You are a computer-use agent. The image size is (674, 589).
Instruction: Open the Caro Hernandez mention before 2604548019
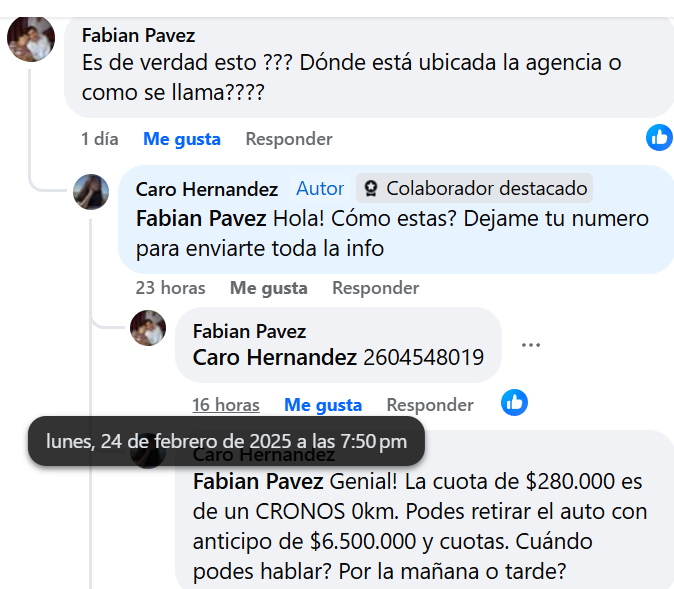(274, 357)
